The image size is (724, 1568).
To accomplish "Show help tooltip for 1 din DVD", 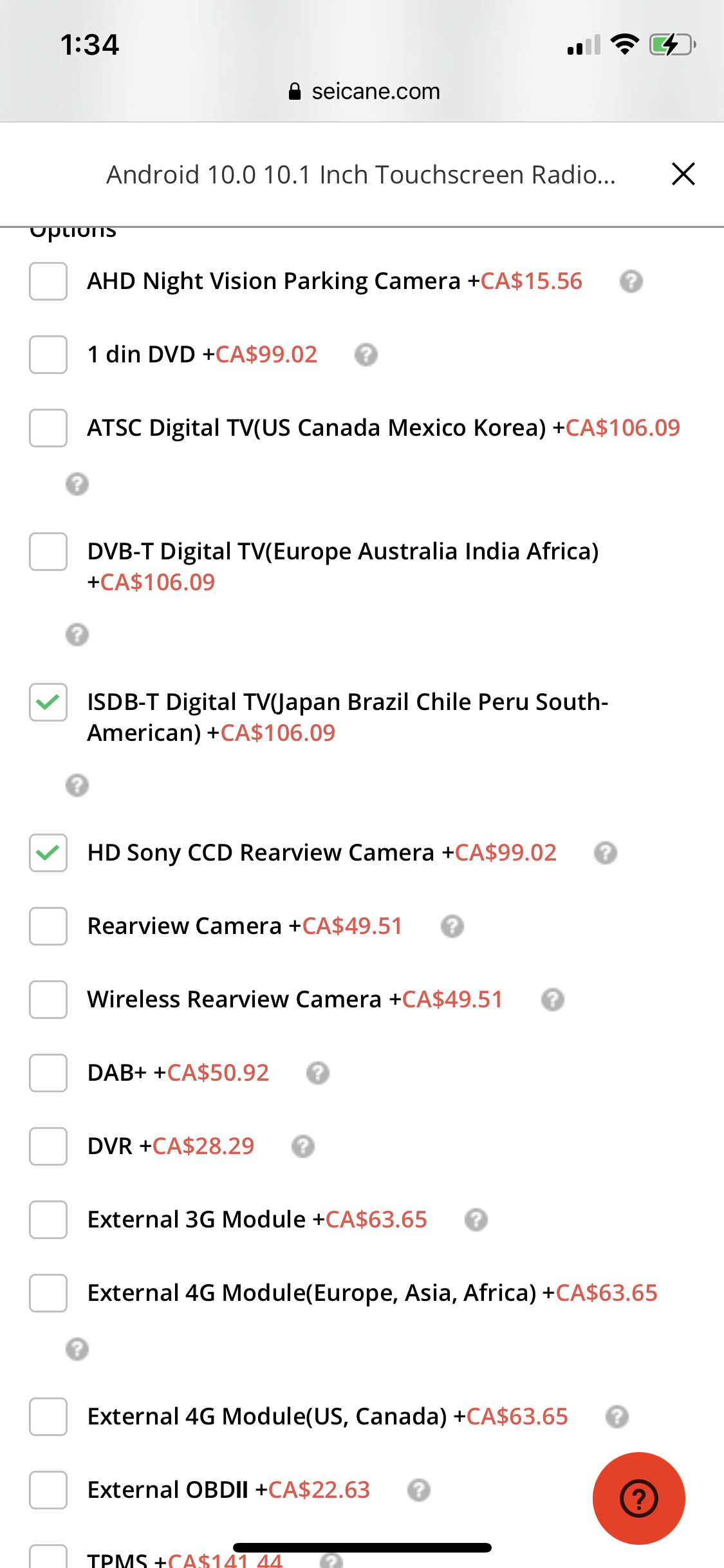I will click(366, 355).
